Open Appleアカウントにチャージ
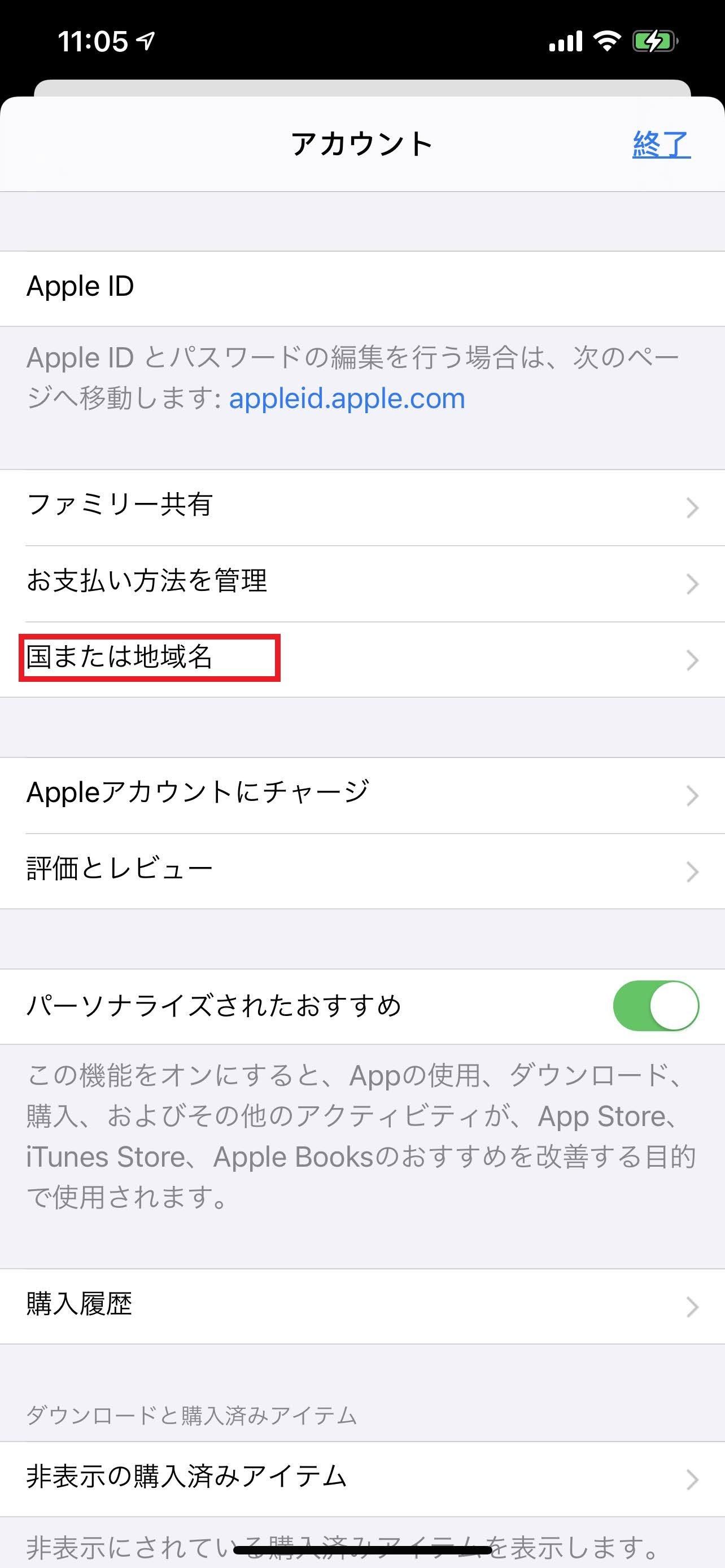Viewport: 725px width, 1568px height. tap(362, 795)
